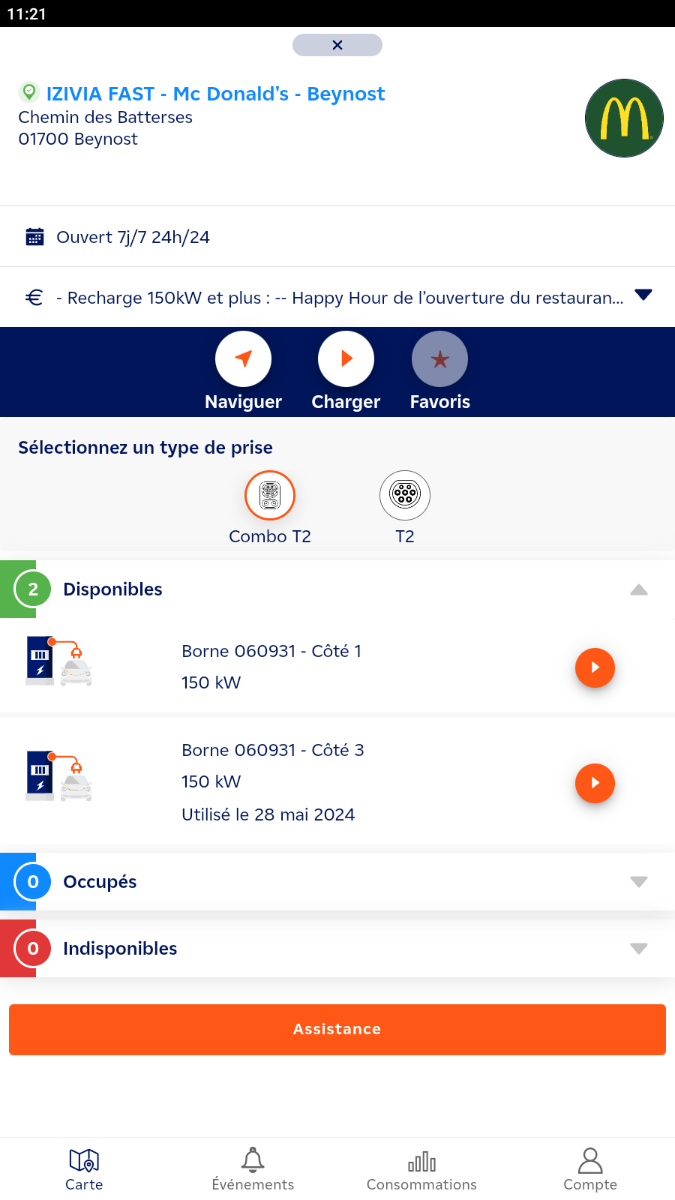
Task: Select the T2 plug type
Action: 405,495
